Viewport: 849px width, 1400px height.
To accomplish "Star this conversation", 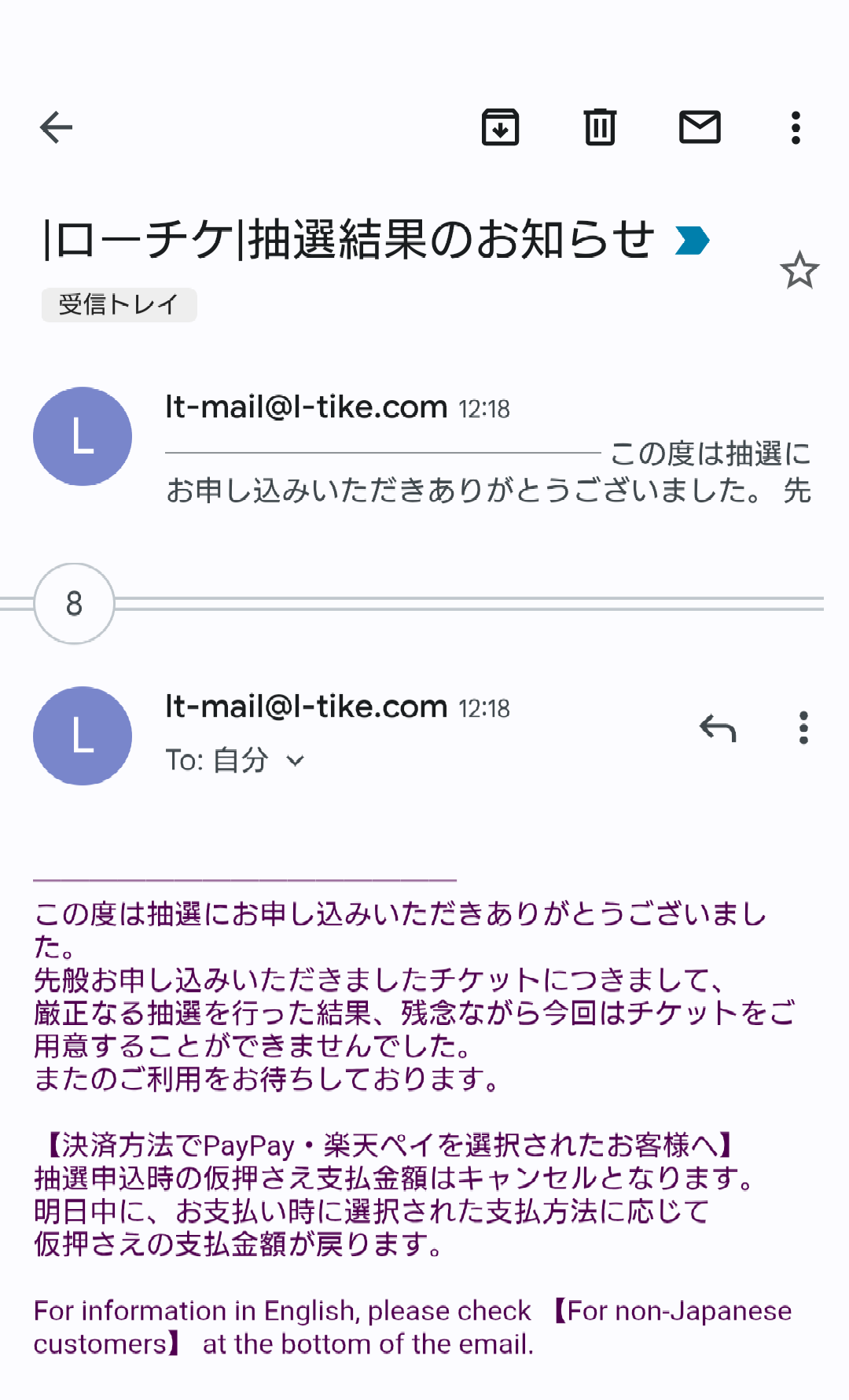I will tap(799, 270).
